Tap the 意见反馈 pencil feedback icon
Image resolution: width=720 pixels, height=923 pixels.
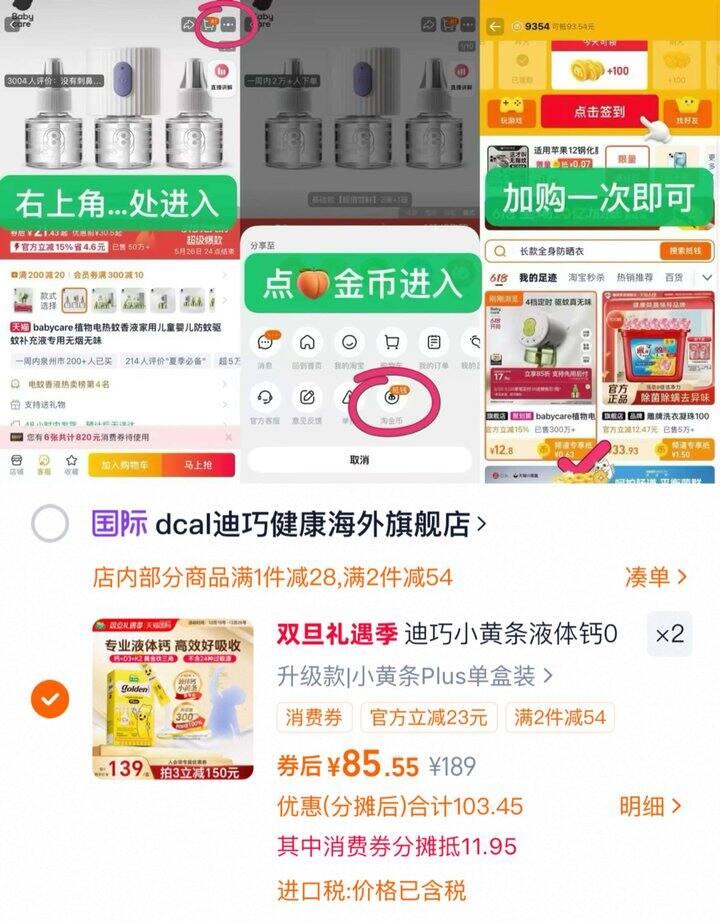point(305,397)
